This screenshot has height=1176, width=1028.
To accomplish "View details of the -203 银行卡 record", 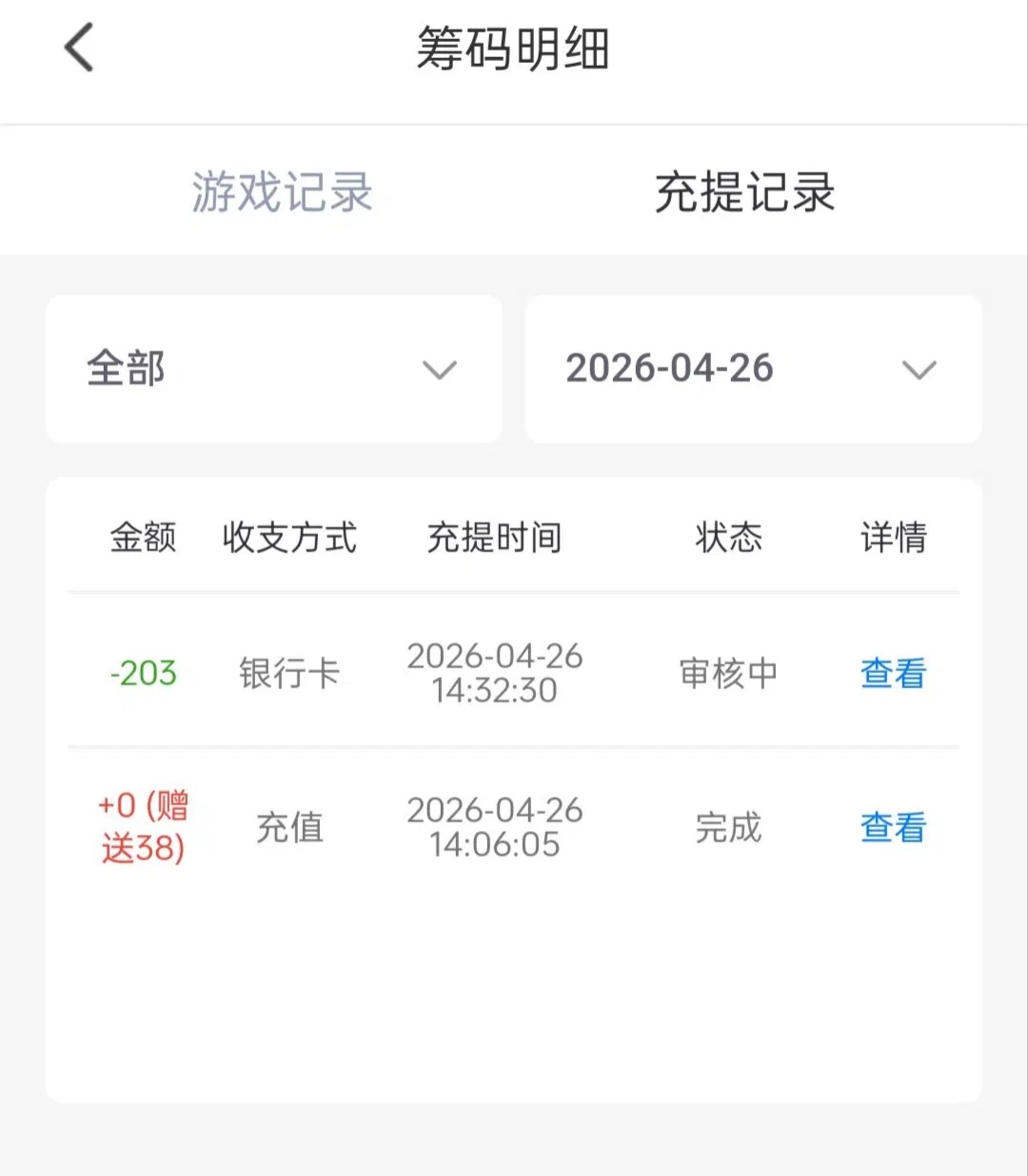I will click(893, 674).
